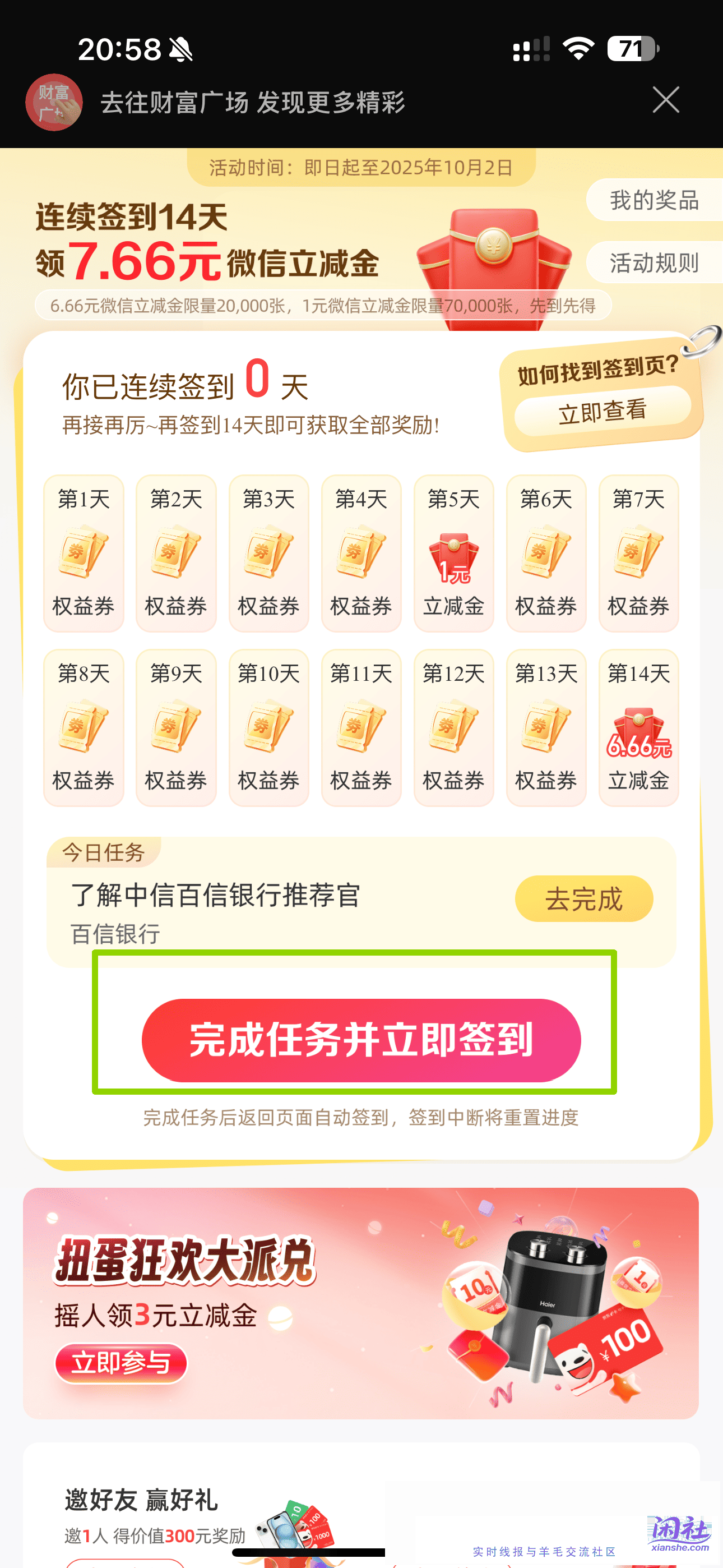The image size is (723, 1568).
Task: Tap 完成任务并立即签到 button
Action: pyautogui.click(x=361, y=1040)
